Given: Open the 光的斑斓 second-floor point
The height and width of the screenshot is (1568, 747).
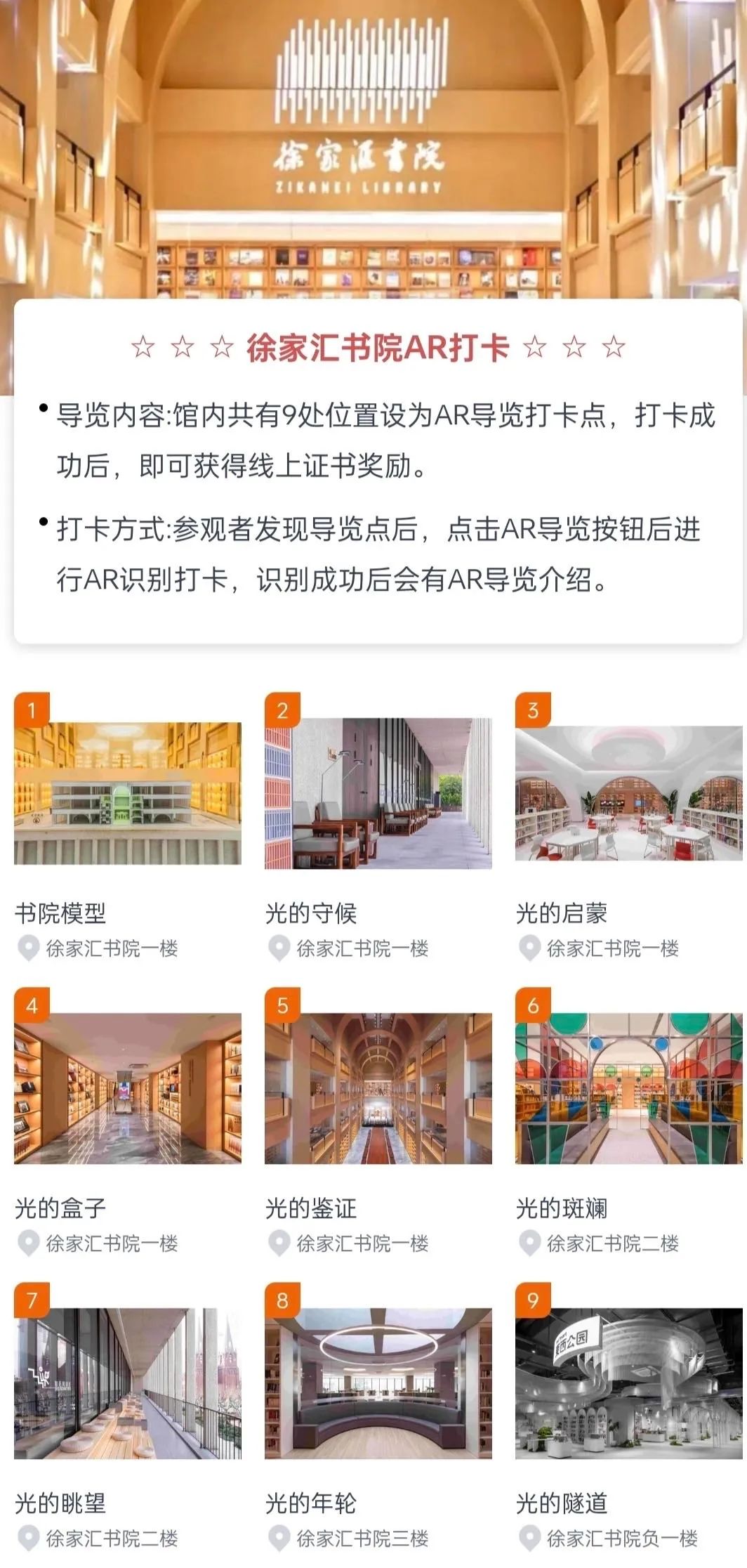Looking at the screenshot, I should click(628, 1087).
